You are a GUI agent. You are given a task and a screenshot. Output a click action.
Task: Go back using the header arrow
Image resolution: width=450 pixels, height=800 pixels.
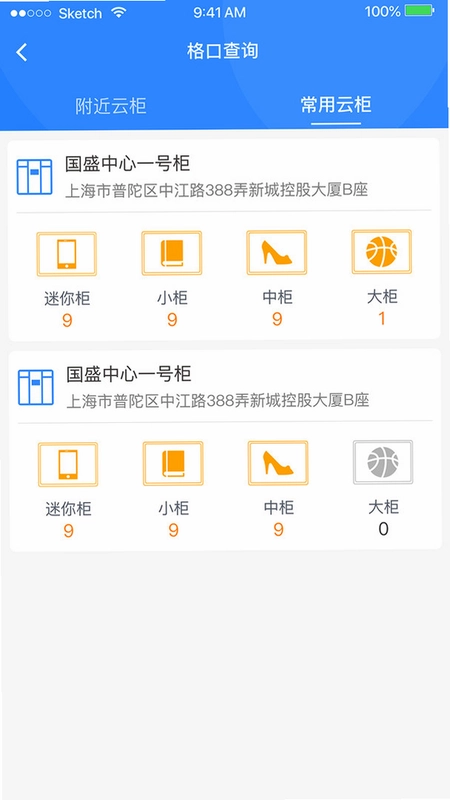coord(21,52)
